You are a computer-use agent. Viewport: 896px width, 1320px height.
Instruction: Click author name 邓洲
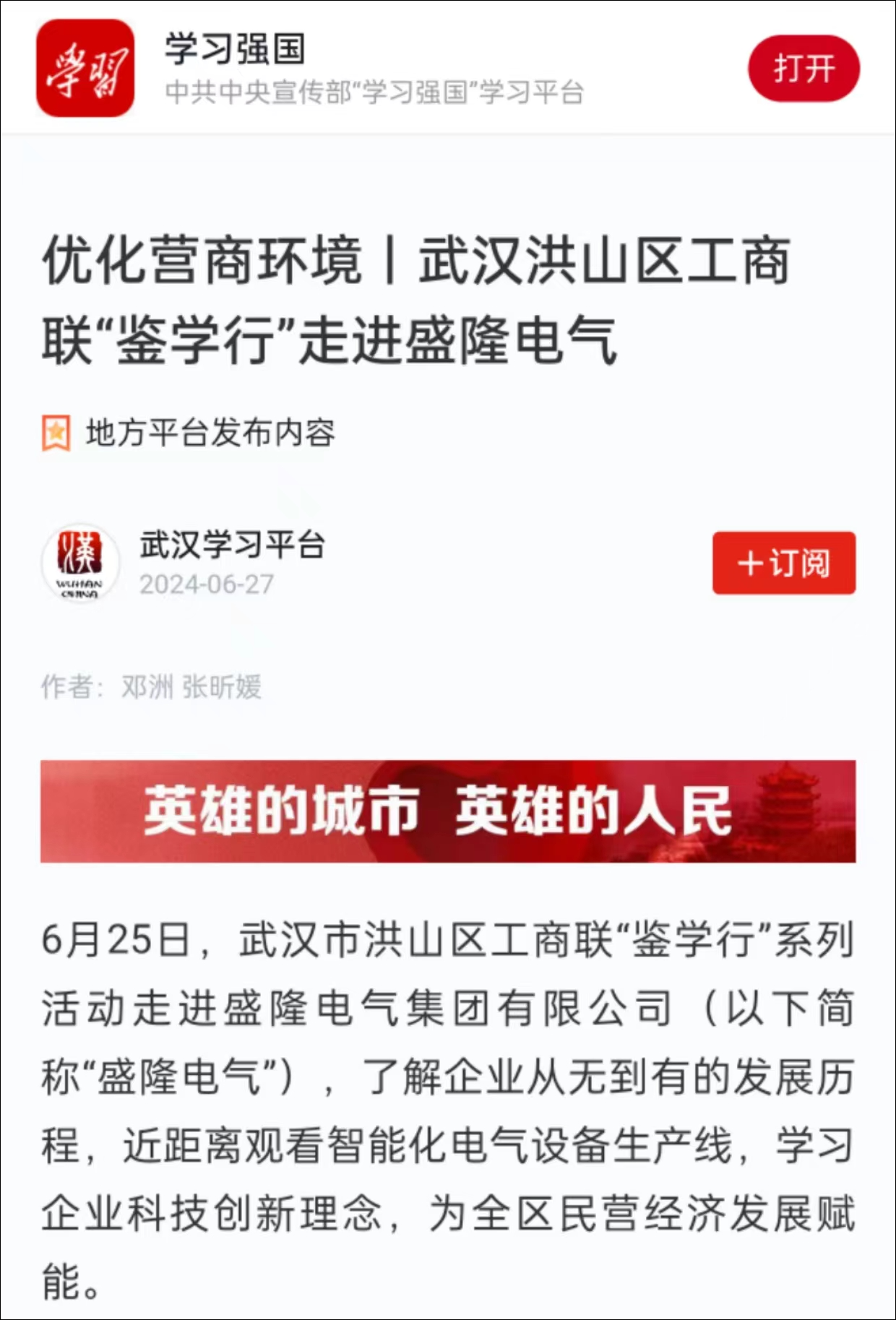pos(155,689)
